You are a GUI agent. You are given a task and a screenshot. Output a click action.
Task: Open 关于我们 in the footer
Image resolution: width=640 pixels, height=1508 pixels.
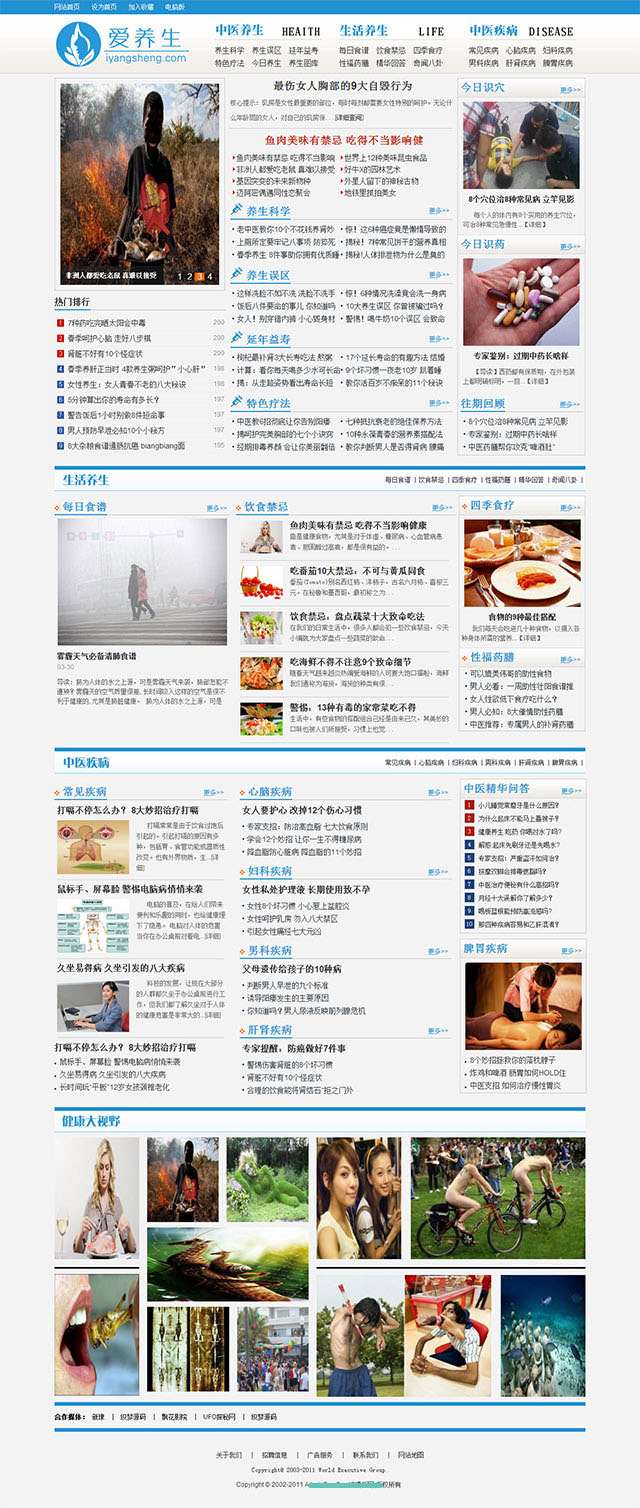pyautogui.click(x=229, y=1454)
